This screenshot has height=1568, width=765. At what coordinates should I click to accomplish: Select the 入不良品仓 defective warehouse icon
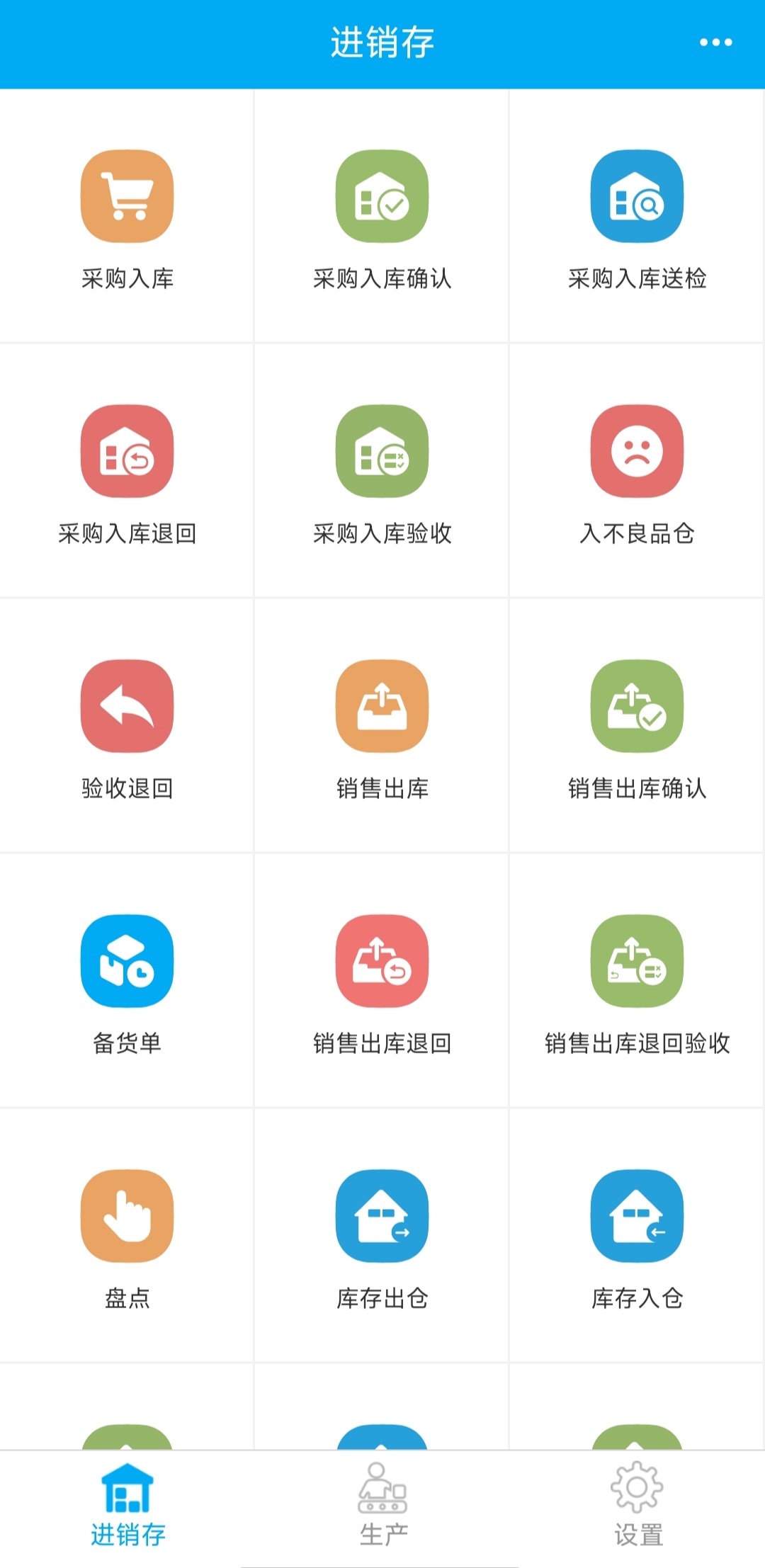tap(637, 452)
